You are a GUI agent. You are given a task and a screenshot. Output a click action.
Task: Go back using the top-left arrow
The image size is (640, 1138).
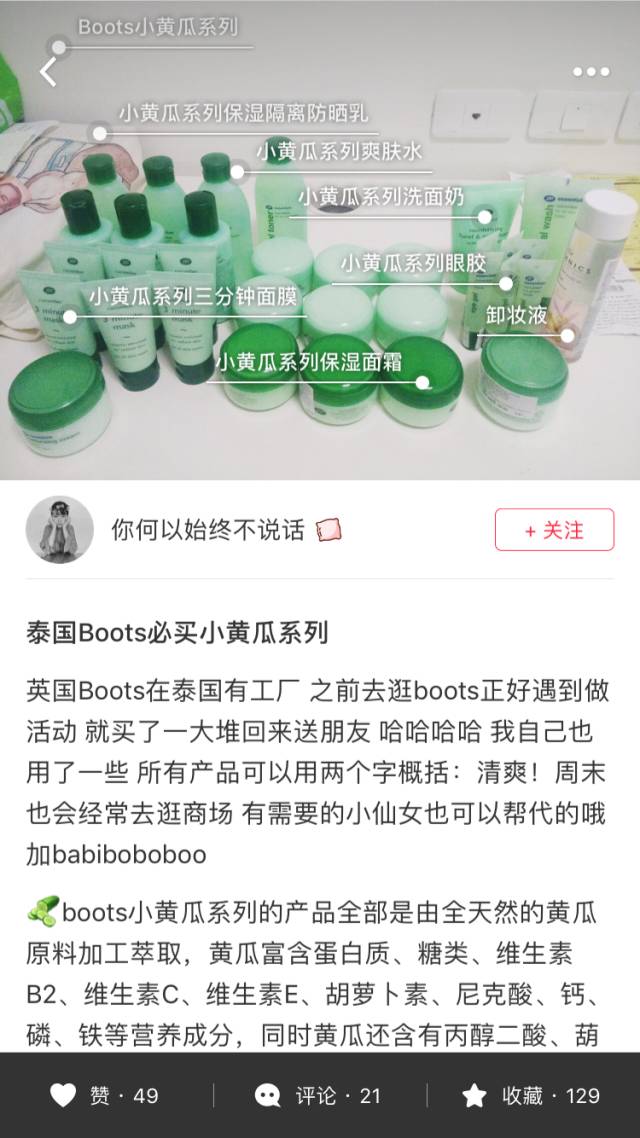(48, 72)
